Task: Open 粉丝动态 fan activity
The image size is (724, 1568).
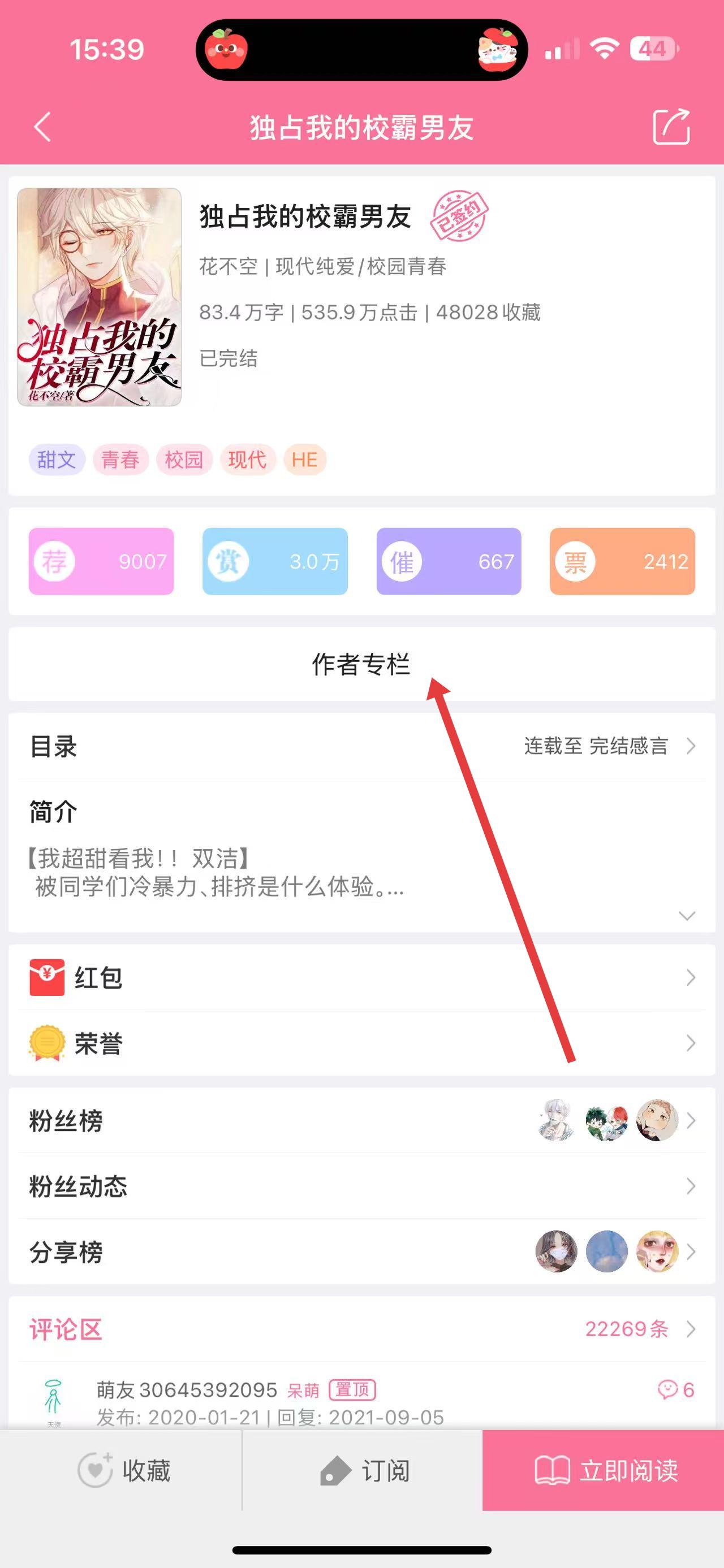Action: [x=361, y=1186]
